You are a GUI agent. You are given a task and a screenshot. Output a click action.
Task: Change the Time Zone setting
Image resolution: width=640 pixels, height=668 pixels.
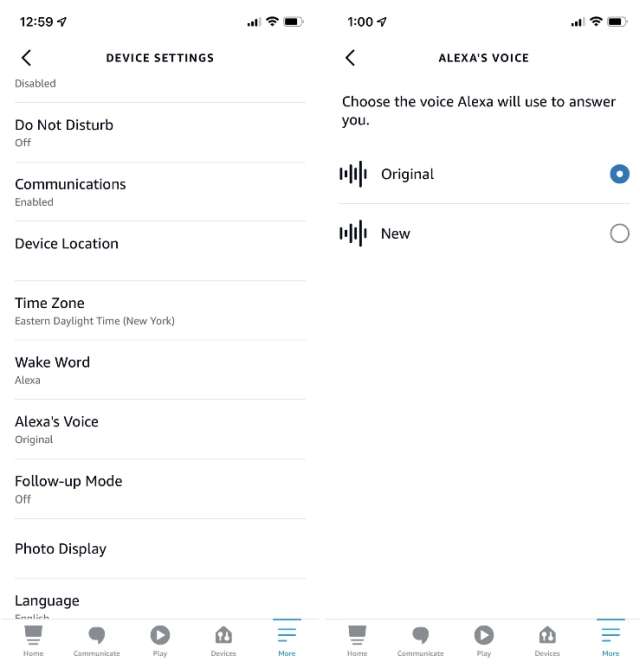160,310
